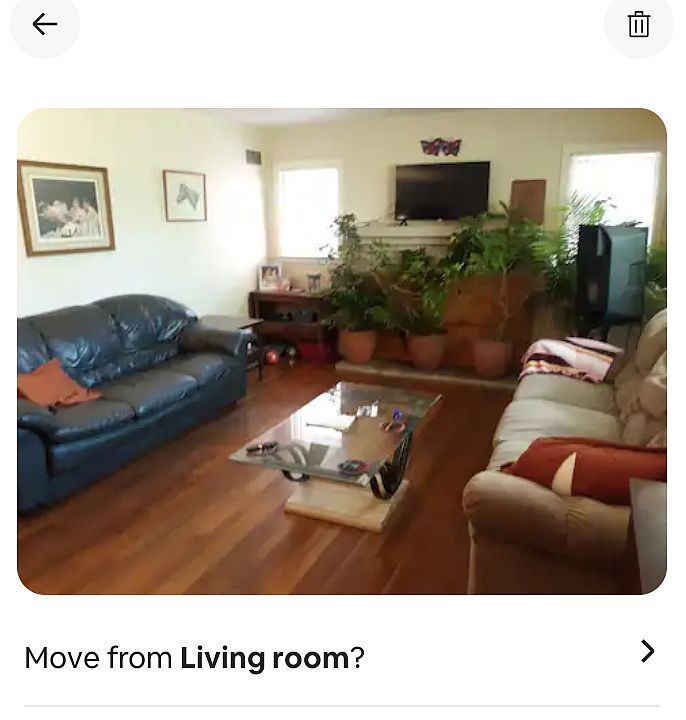
Task: Open the Move from Living room option
Action: click(x=342, y=657)
